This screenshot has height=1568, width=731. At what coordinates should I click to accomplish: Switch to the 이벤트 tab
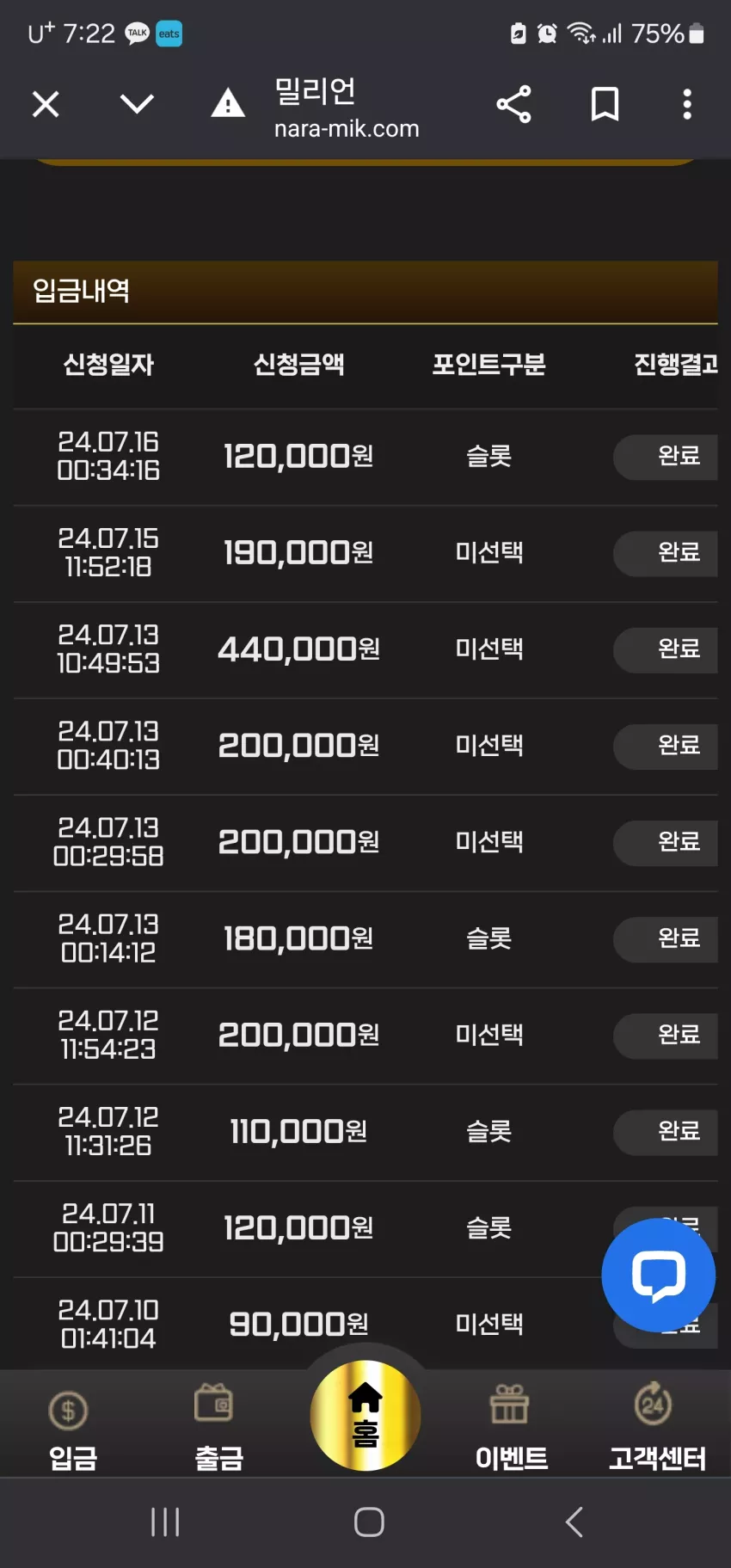511,1426
